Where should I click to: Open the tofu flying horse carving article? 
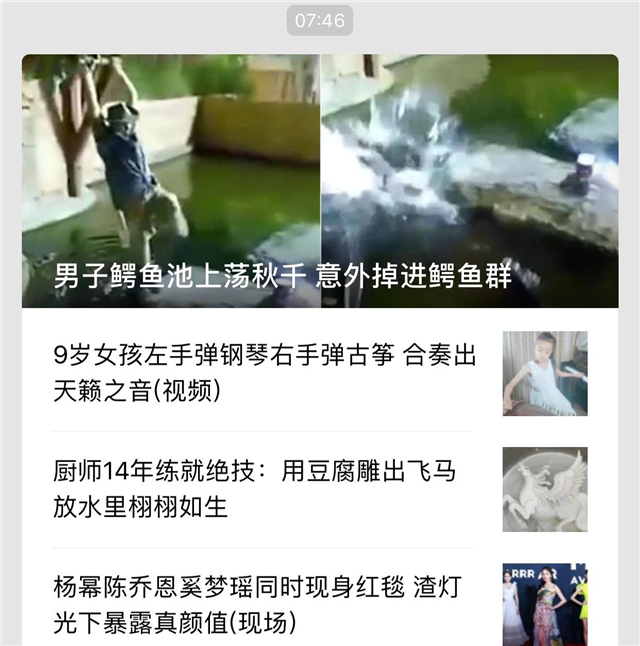click(256, 489)
